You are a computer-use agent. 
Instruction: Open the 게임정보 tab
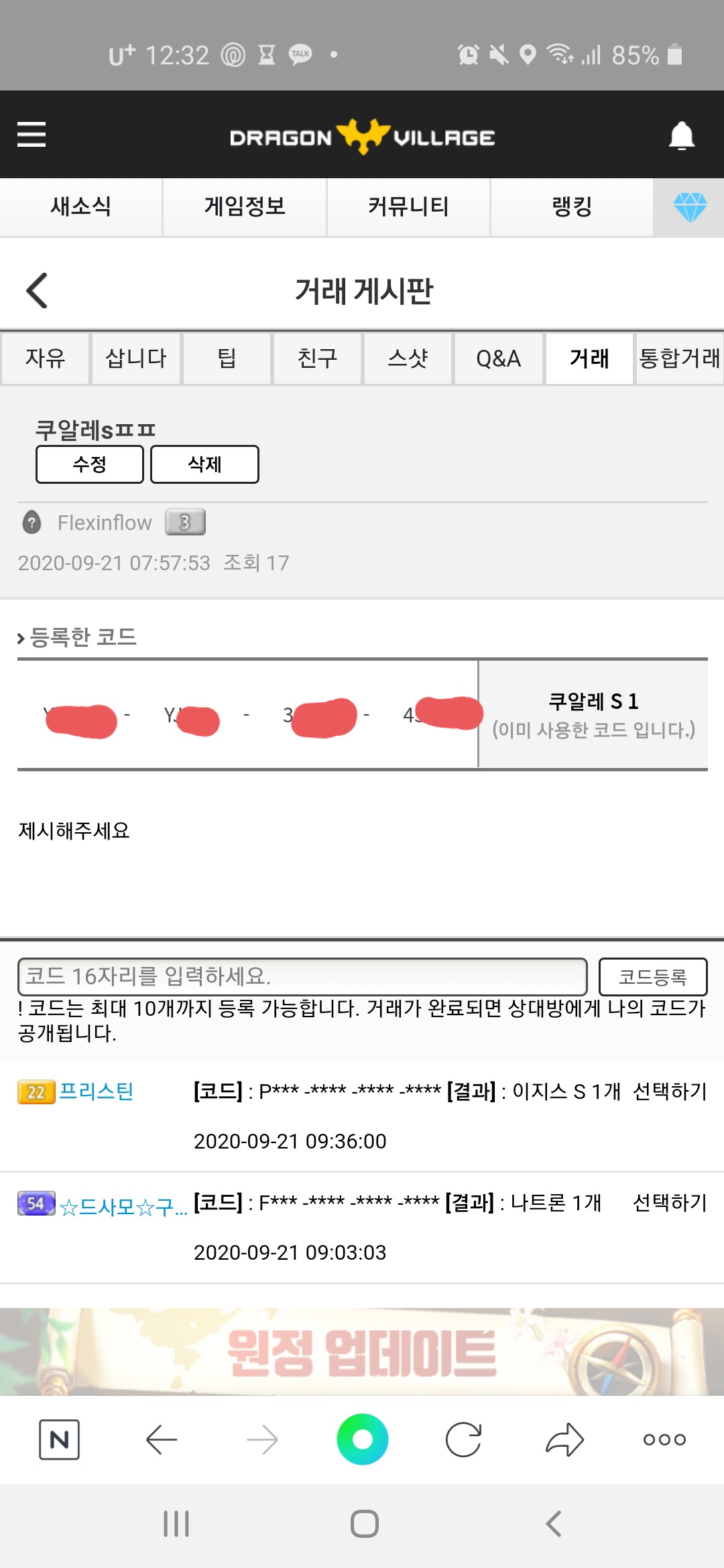click(245, 206)
